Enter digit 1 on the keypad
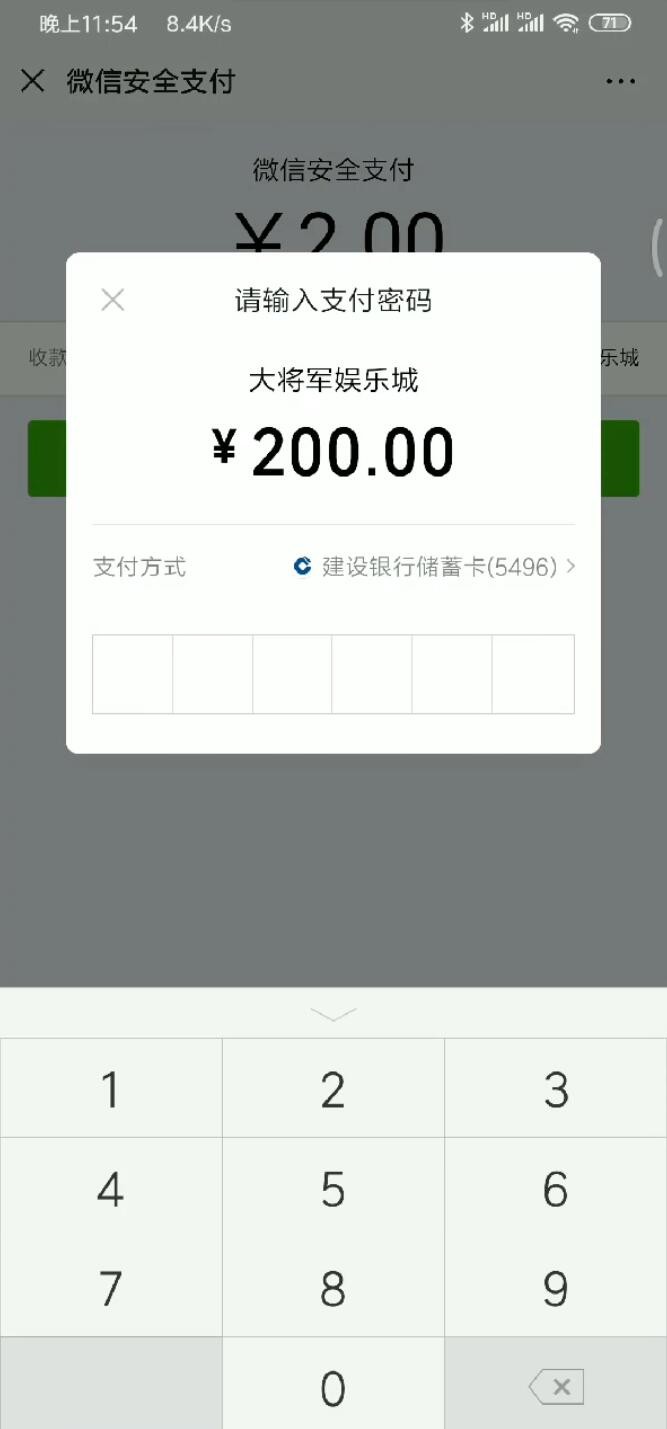667x1429 pixels. [x=111, y=1089]
